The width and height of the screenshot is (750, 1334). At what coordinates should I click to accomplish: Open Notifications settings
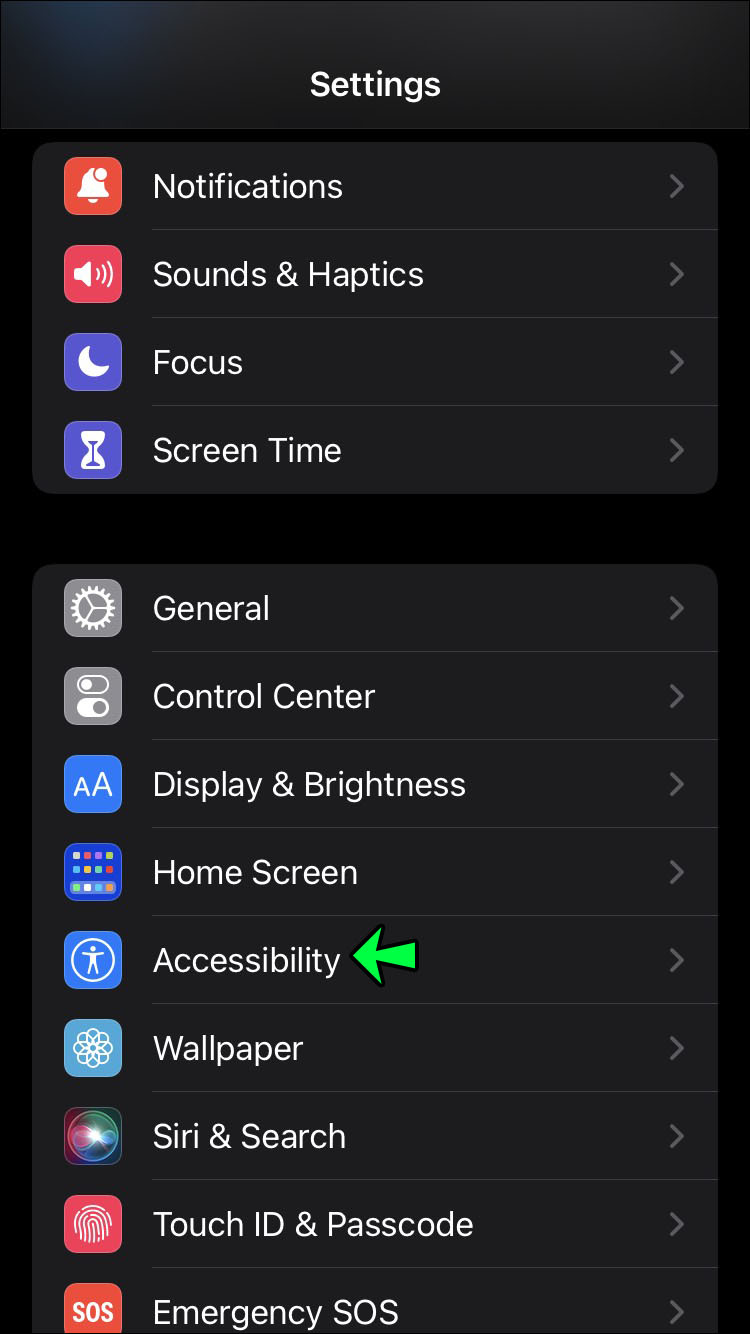[x=375, y=187]
